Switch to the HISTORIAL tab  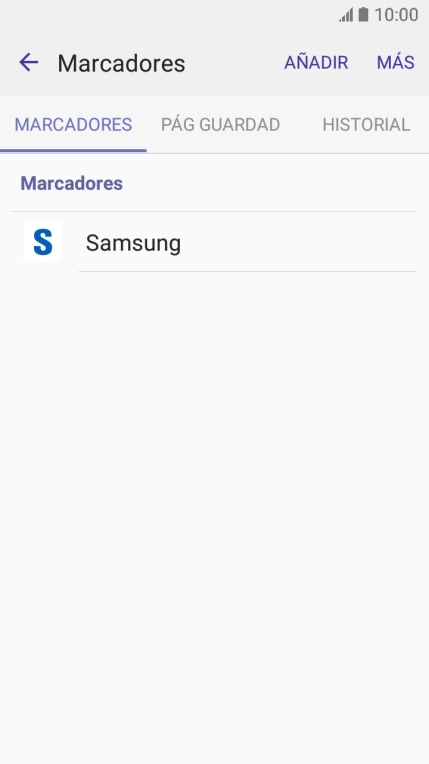(x=366, y=125)
